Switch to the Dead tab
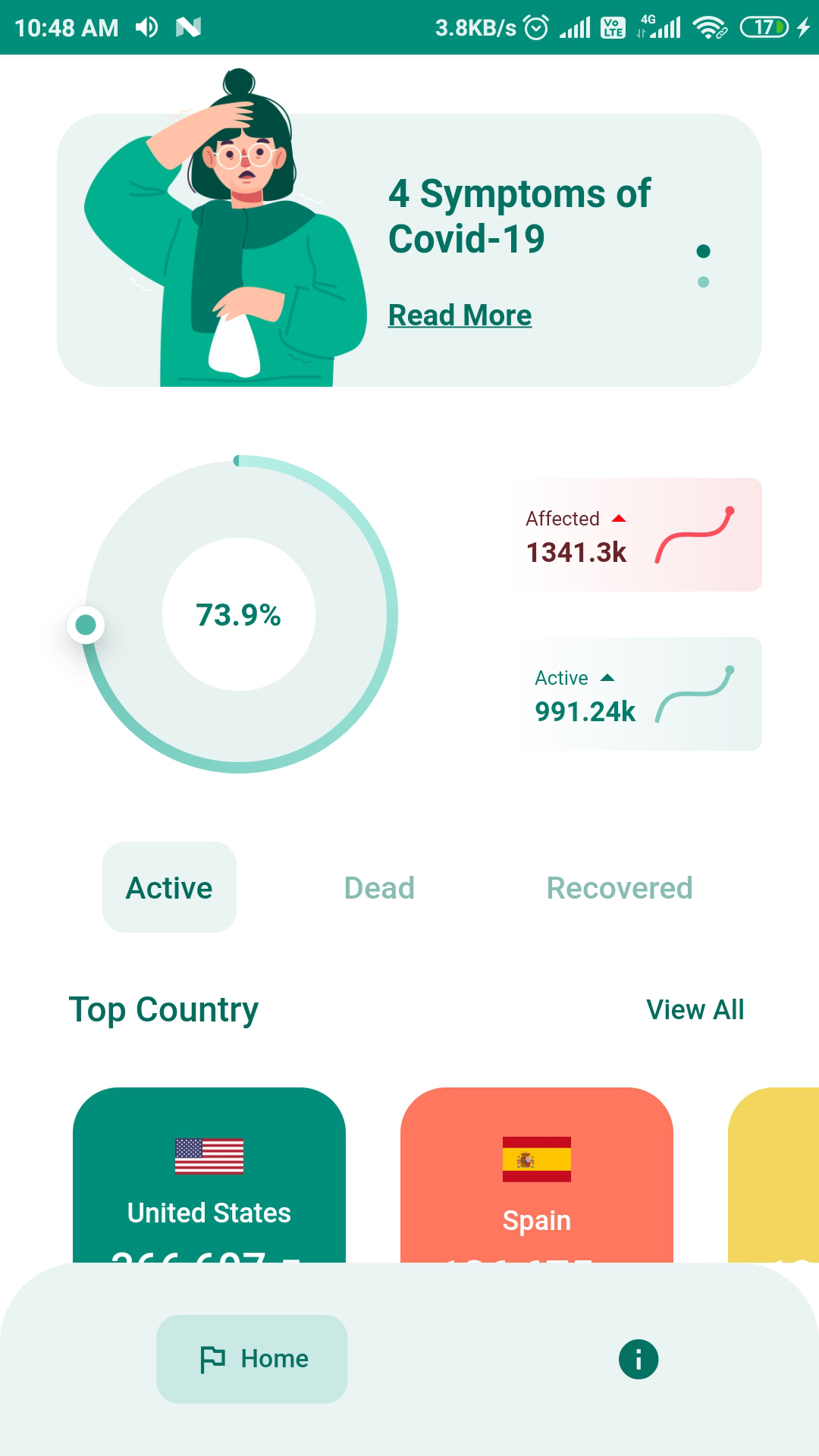The image size is (819, 1456). pyautogui.click(x=379, y=888)
